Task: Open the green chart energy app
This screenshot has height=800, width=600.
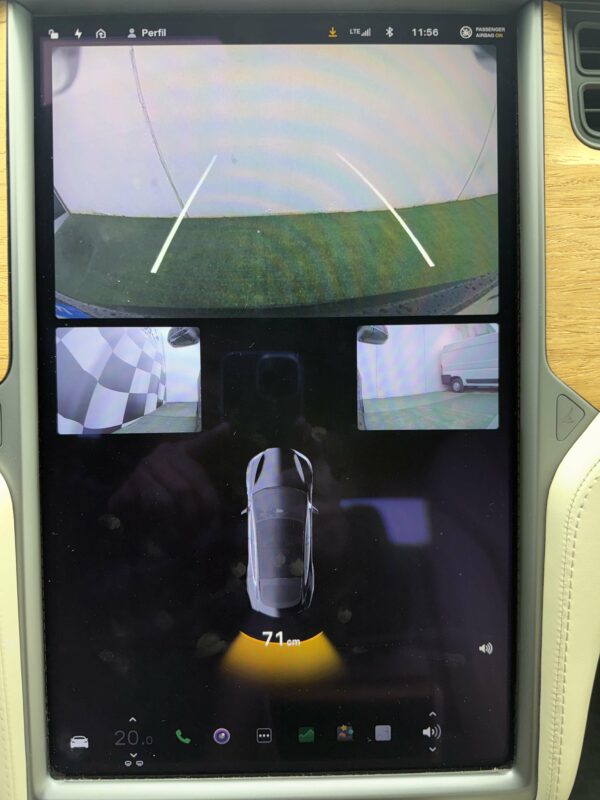Action: tap(306, 734)
